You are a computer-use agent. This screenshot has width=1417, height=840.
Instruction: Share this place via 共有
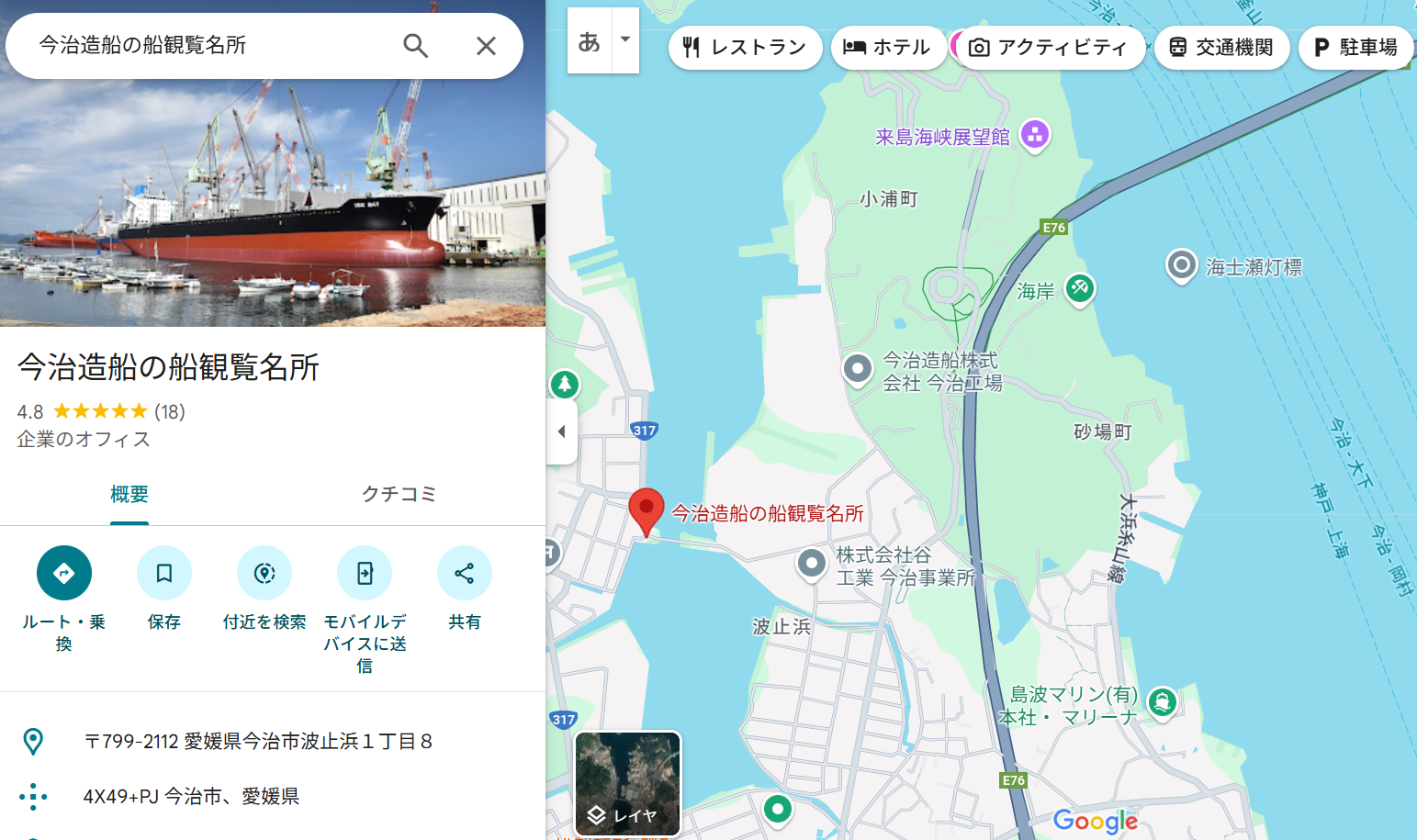(465, 573)
